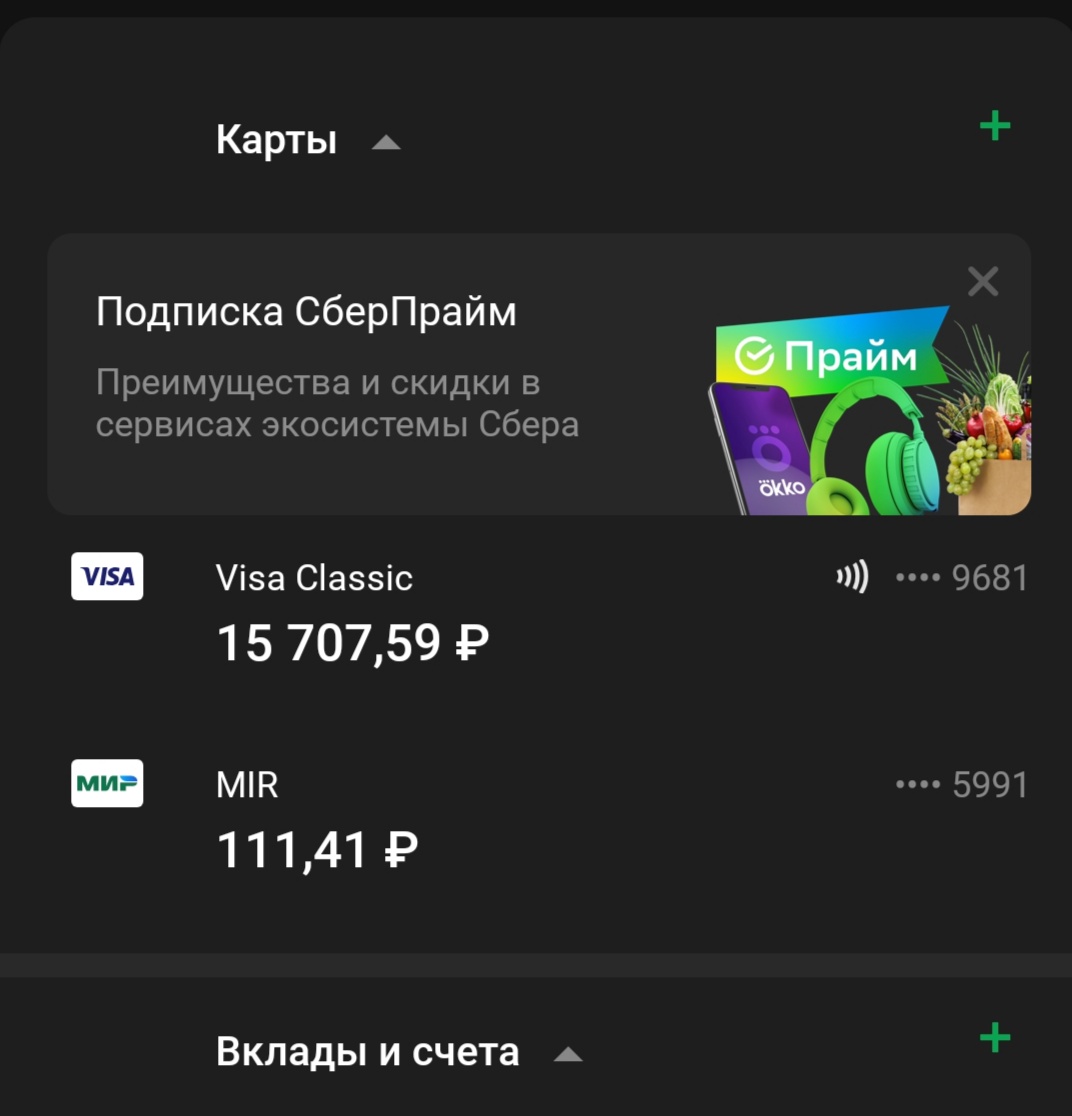Screen dimensions: 1072x1116
Task: Add a new card with the plus icon
Action: (994, 127)
